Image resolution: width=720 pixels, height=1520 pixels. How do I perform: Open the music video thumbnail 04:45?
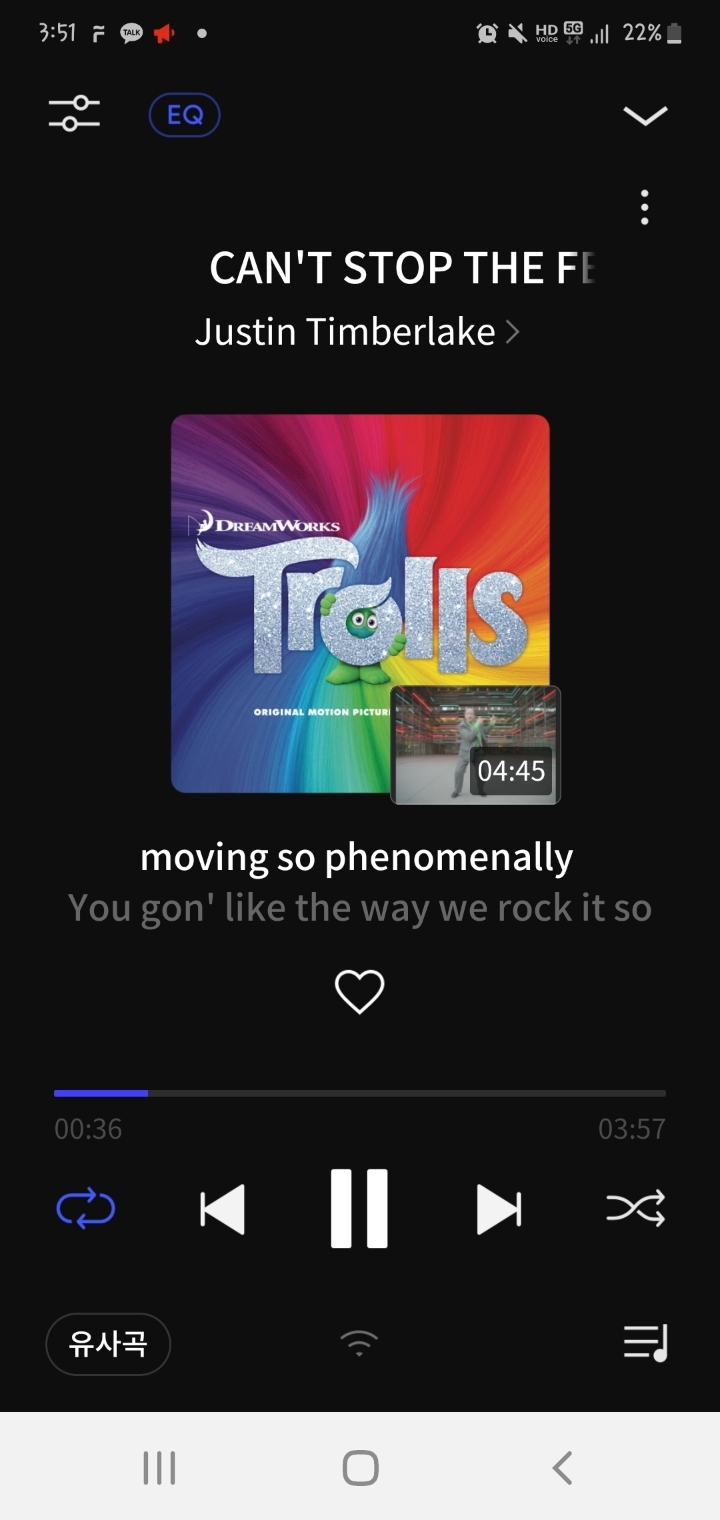(476, 745)
